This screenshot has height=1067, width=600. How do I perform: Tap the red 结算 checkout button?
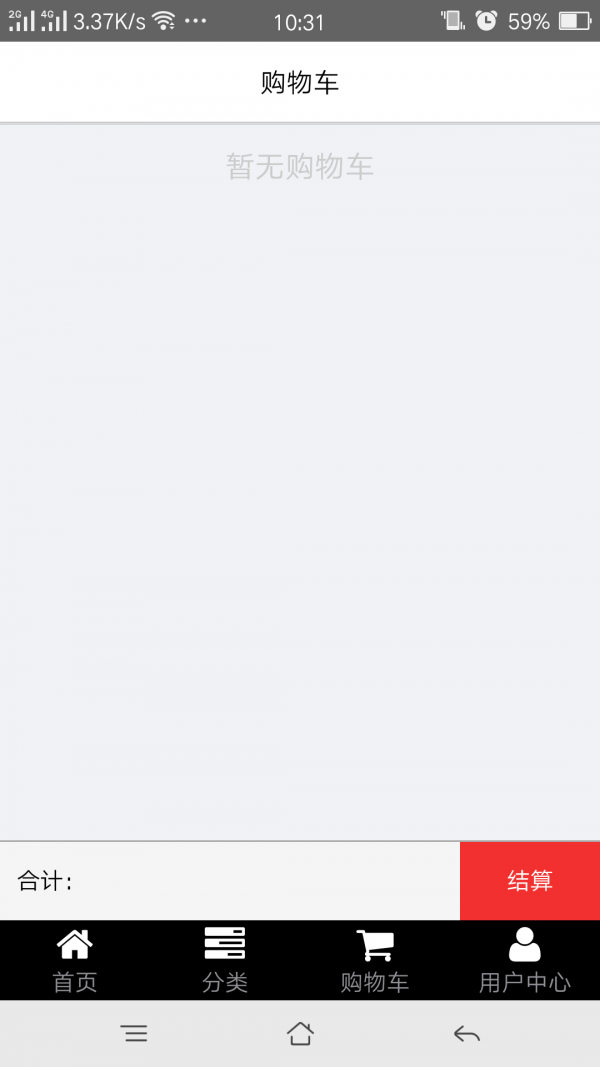tap(529, 880)
